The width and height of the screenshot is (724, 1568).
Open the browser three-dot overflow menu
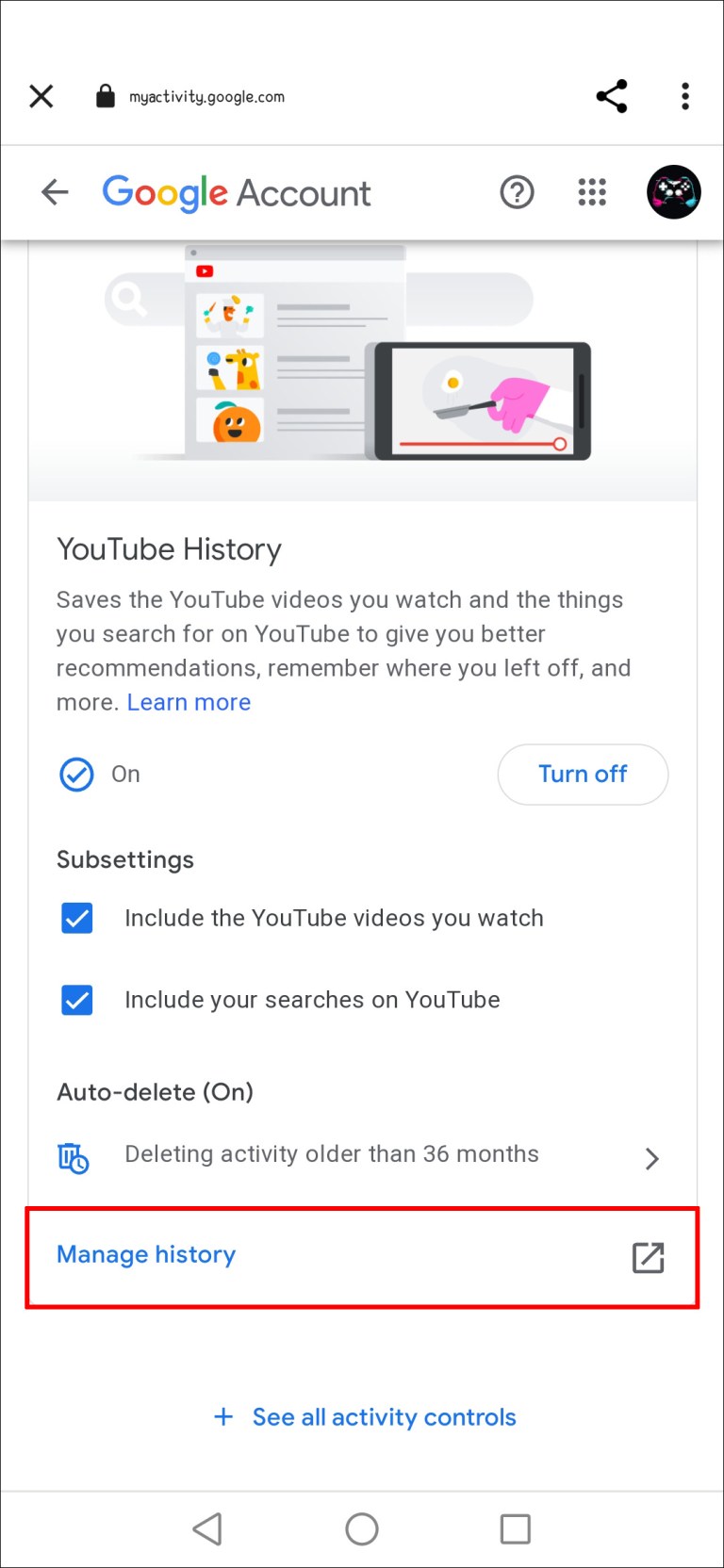(684, 95)
